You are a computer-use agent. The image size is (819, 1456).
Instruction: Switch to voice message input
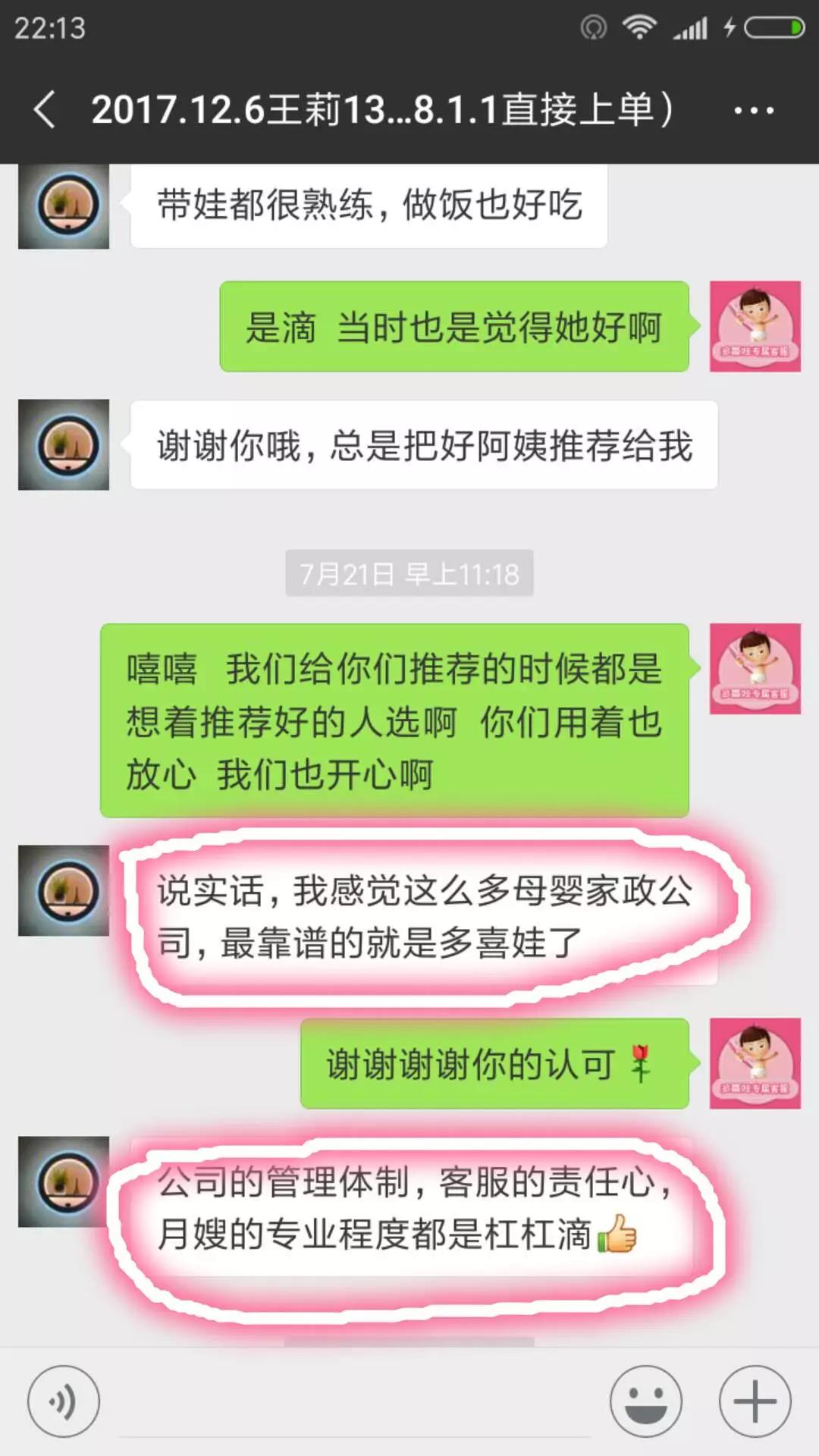pos(64,1401)
